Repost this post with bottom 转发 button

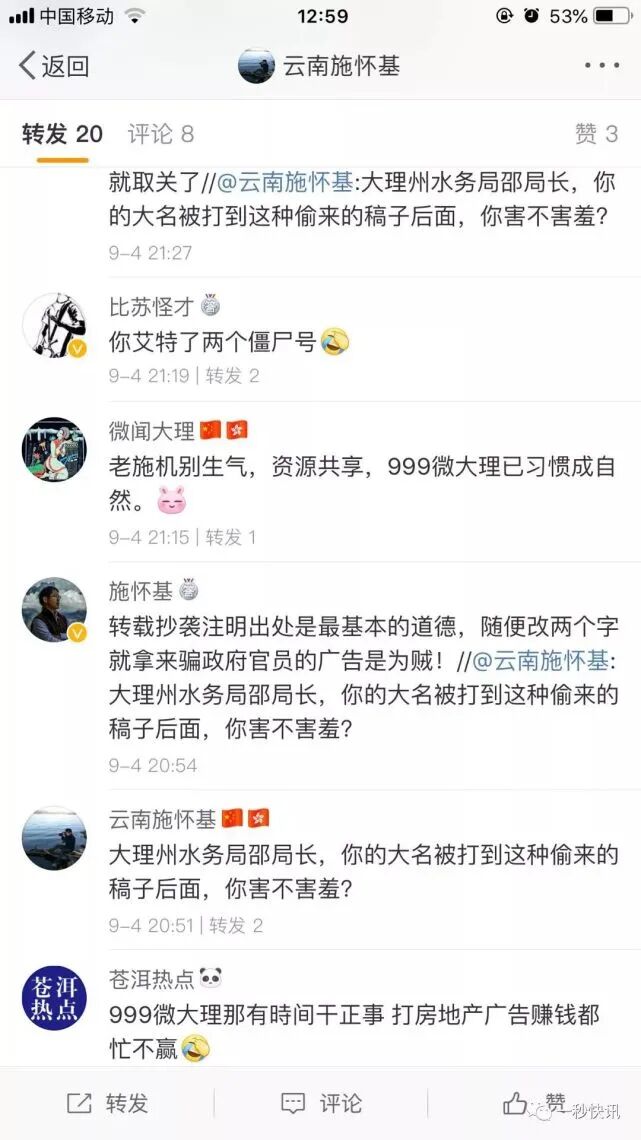pyautogui.click(x=107, y=1102)
